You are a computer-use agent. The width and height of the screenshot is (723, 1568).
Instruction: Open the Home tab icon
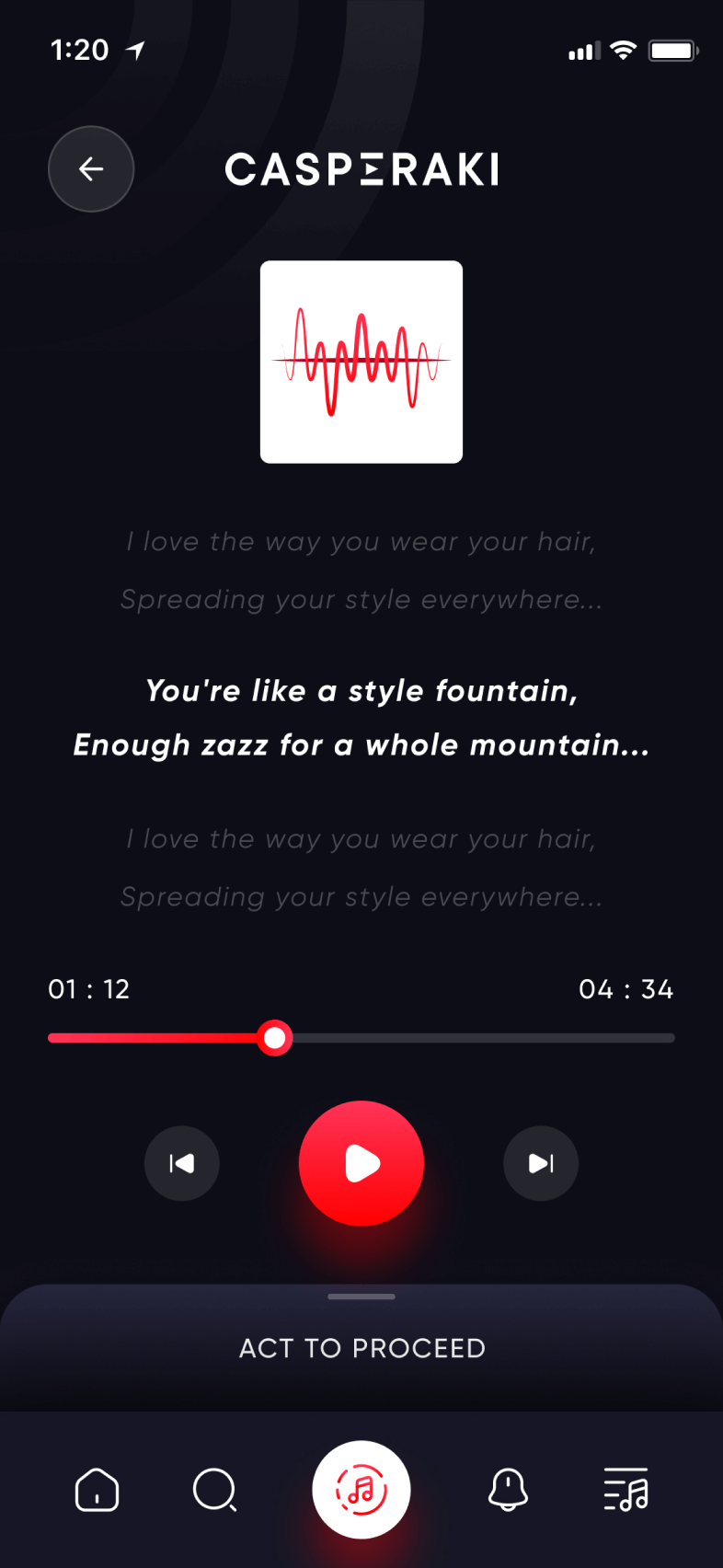(x=98, y=1491)
